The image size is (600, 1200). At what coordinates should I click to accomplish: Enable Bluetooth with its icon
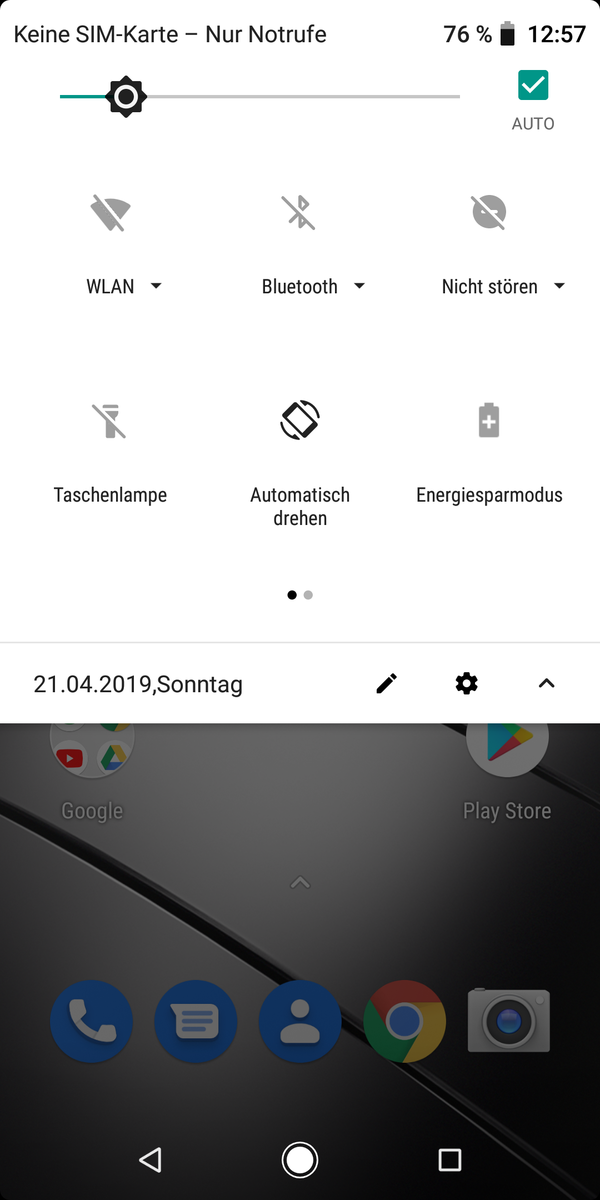(x=299, y=213)
